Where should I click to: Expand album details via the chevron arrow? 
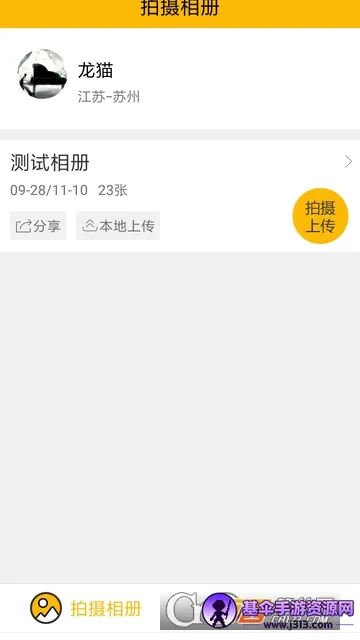pyautogui.click(x=348, y=162)
